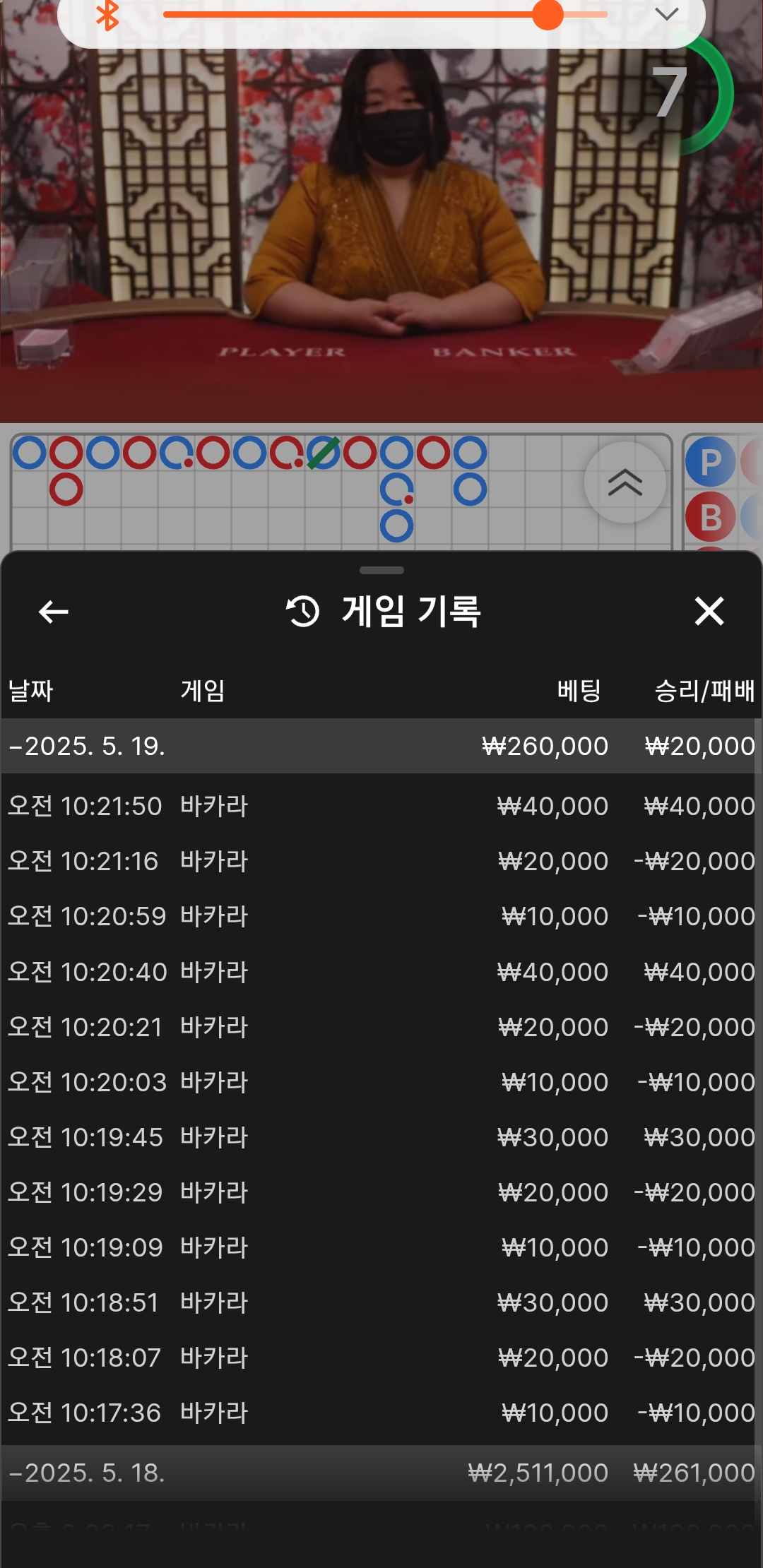Select the 오전 10:20:21 바카라 record
The width and height of the screenshot is (763, 1568).
pyautogui.click(x=381, y=1028)
